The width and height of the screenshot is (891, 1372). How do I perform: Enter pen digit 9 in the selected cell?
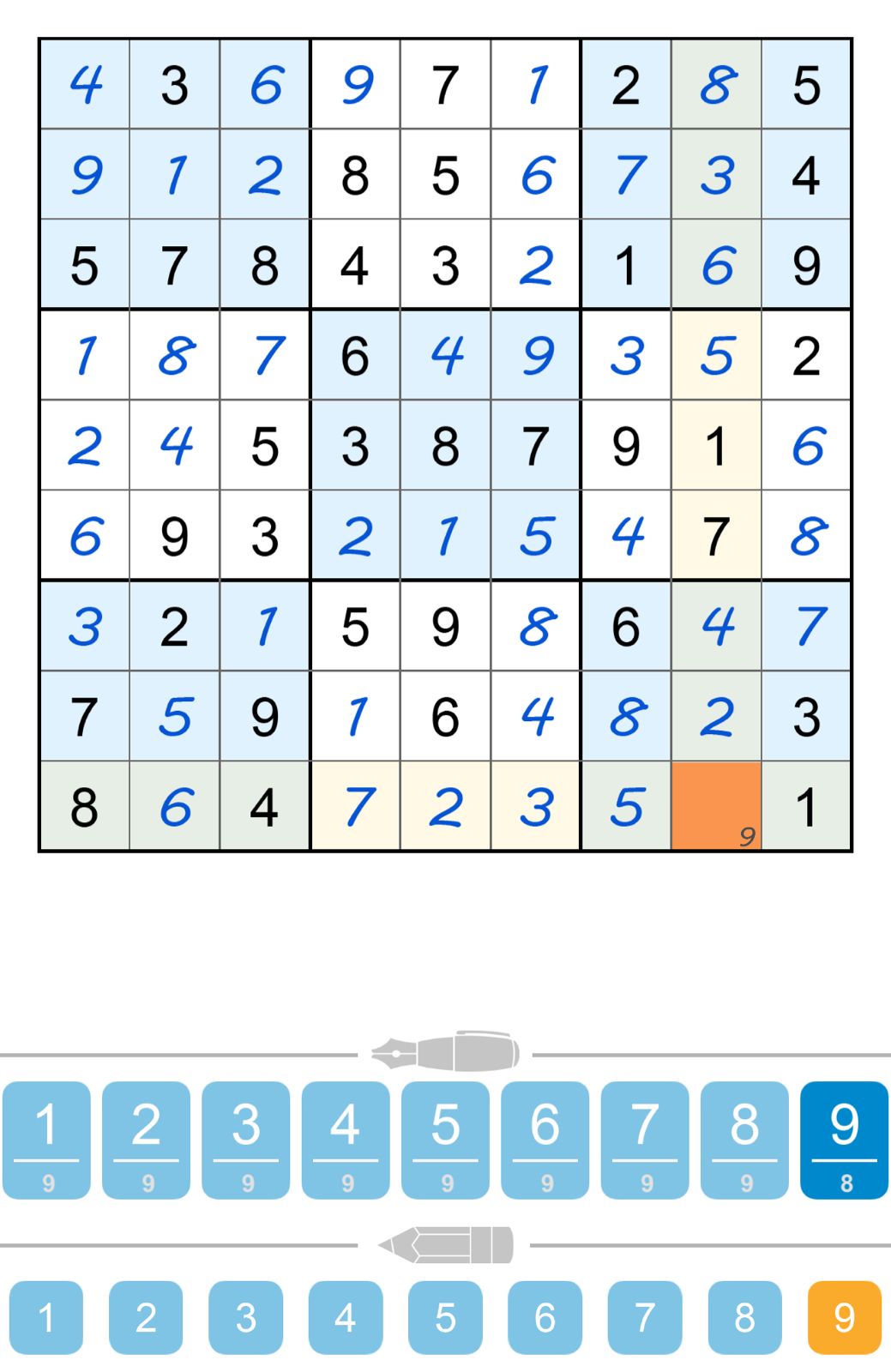pyautogui.click(x=844, y=1140)
